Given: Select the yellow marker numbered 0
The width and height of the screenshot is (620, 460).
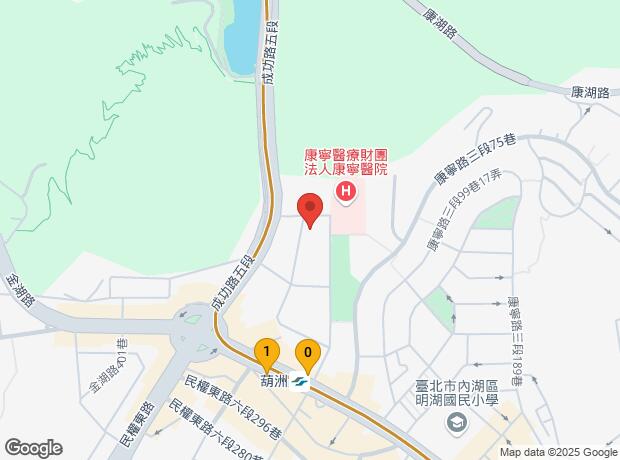Looking at the screenshot, I should click(308, 352).
